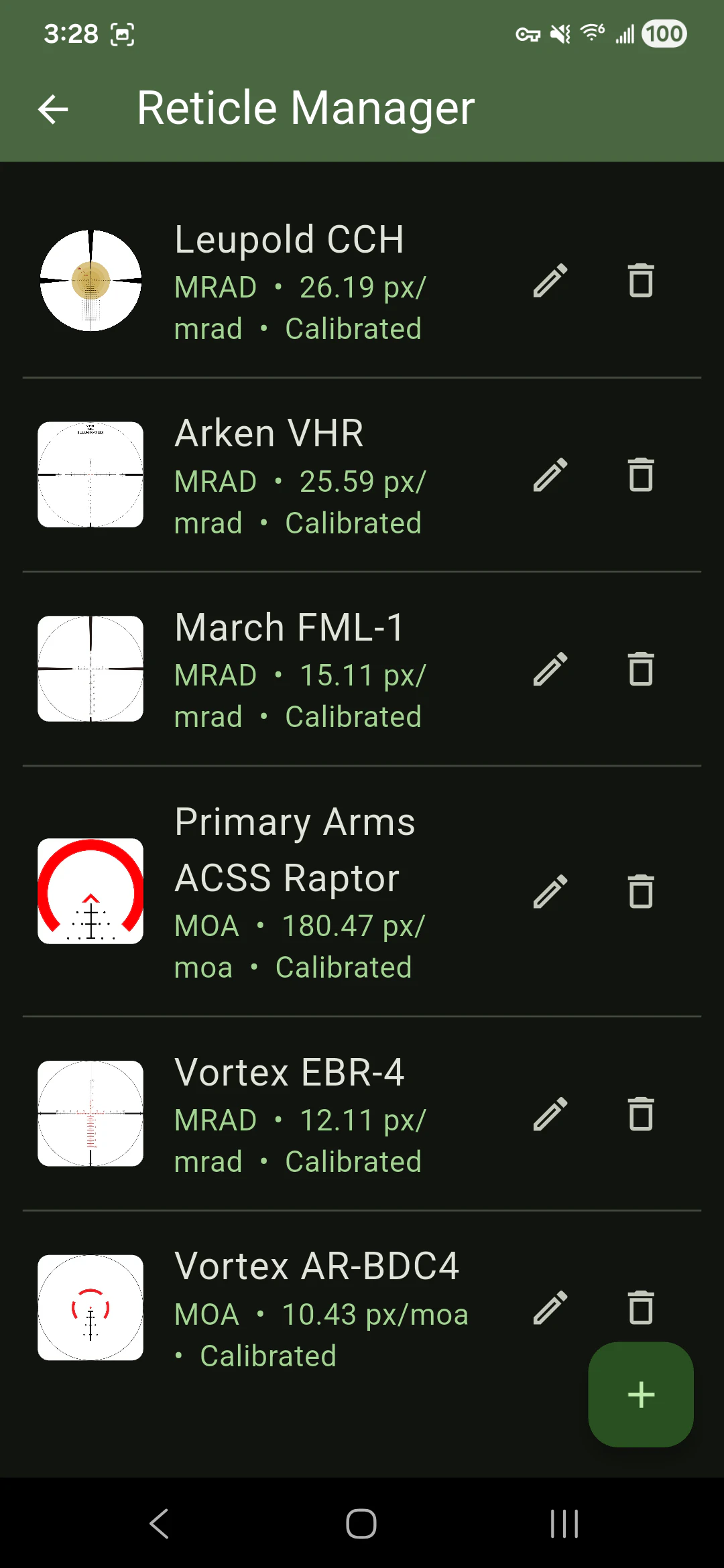Delete the Vortex AR-BDC4 reticle
The width and height of the screenshot is (724, 1568).
coord(641,1308)
